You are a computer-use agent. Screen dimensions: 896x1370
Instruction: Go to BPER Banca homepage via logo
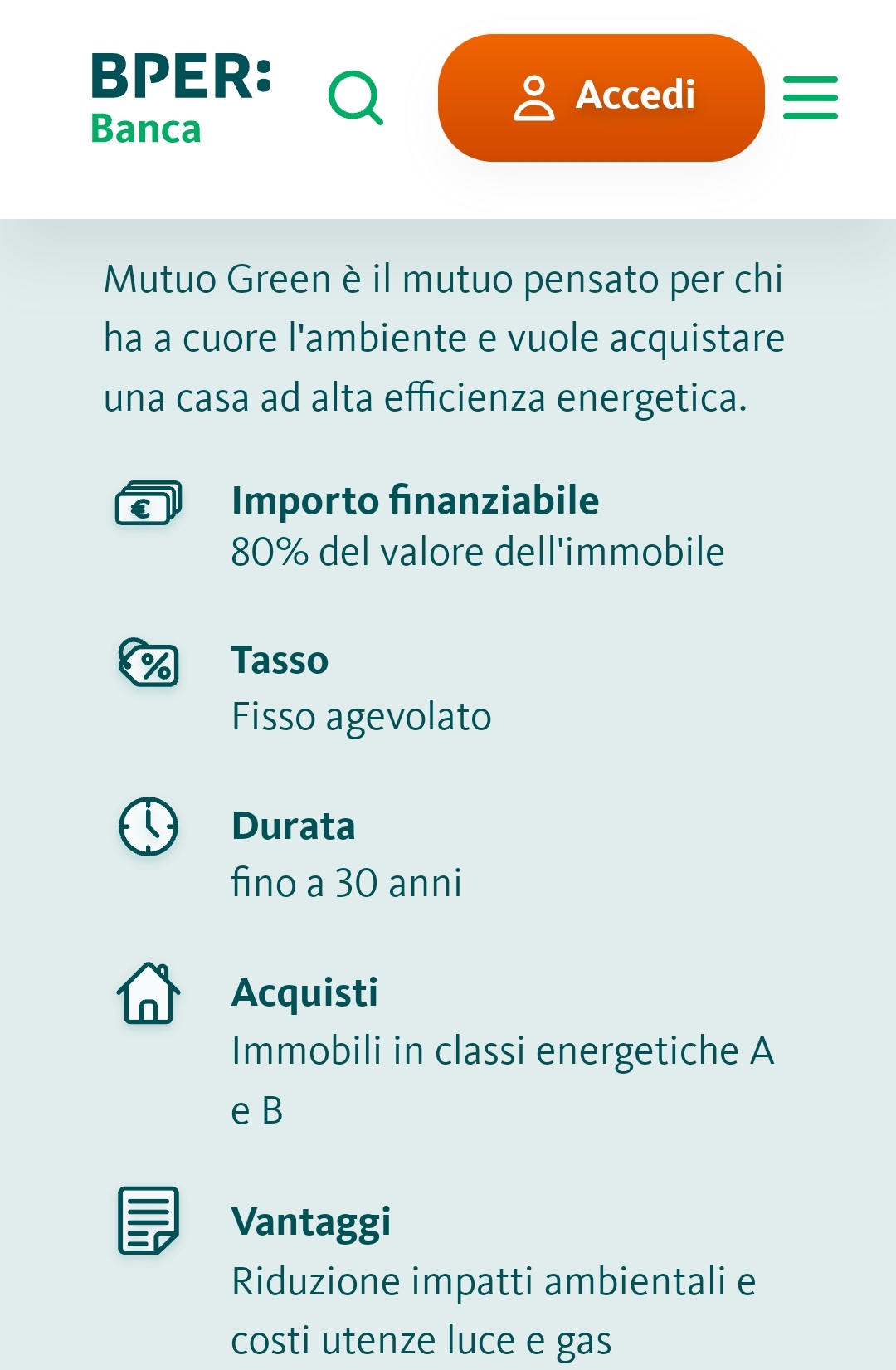pos(181,99)
